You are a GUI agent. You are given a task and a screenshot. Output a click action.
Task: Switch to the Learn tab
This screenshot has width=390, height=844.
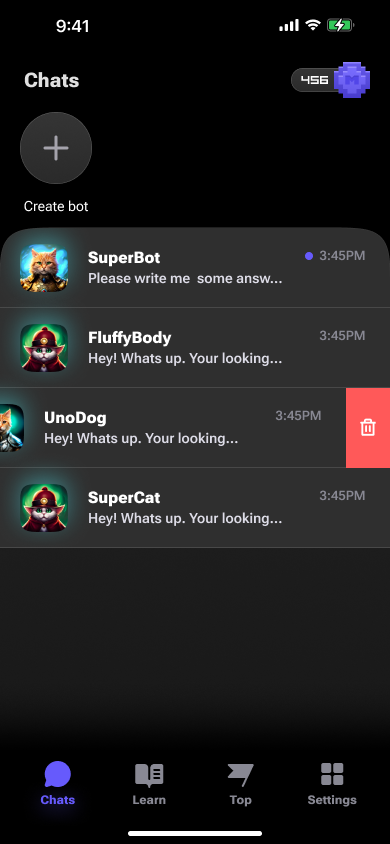[149, 784]
